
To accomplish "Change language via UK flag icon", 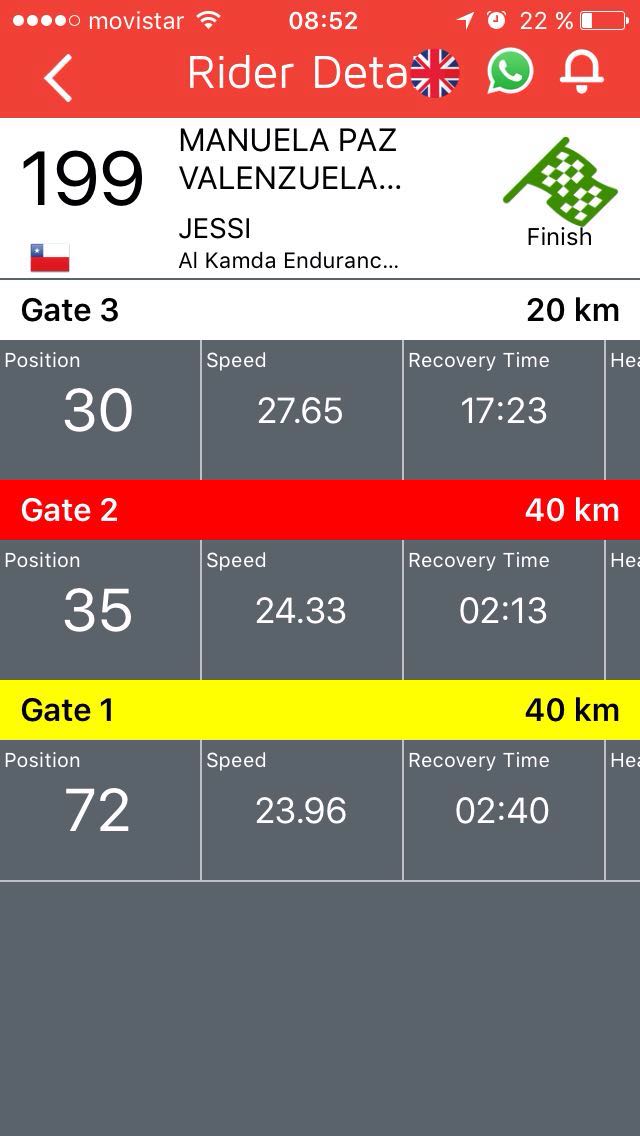I will 435,73.
